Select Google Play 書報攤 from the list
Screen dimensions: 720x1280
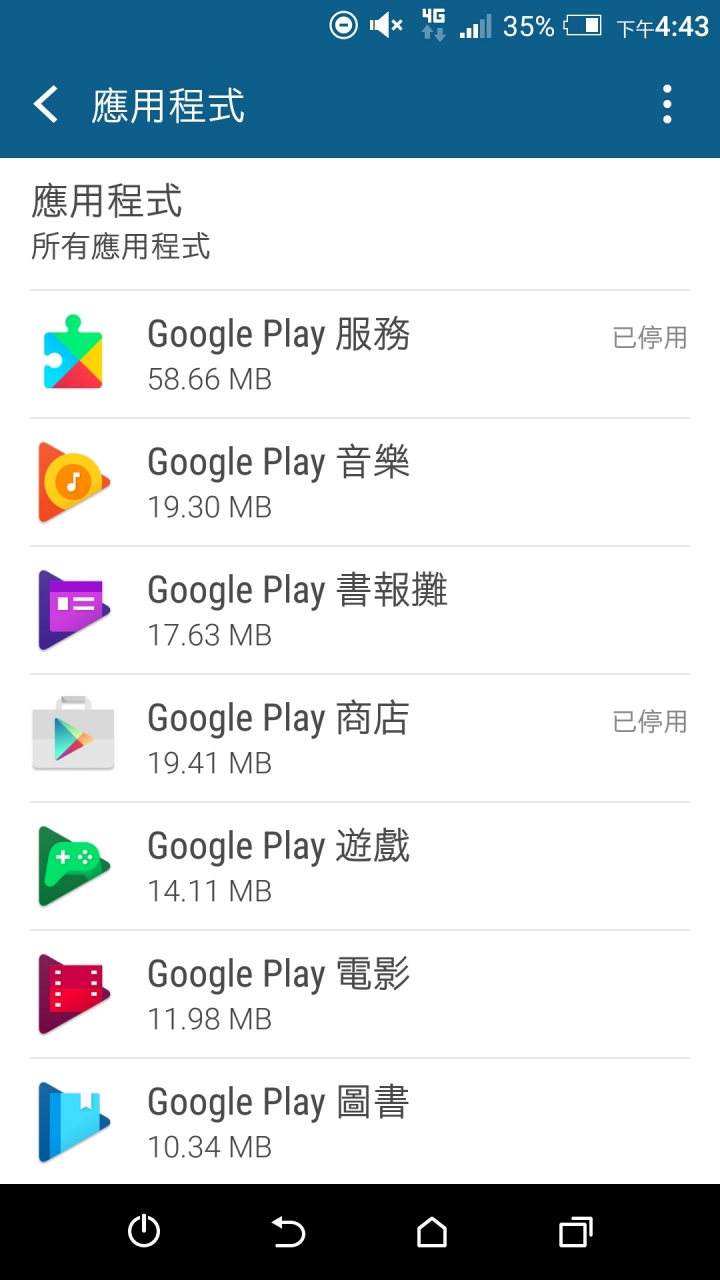pos(360,610)
